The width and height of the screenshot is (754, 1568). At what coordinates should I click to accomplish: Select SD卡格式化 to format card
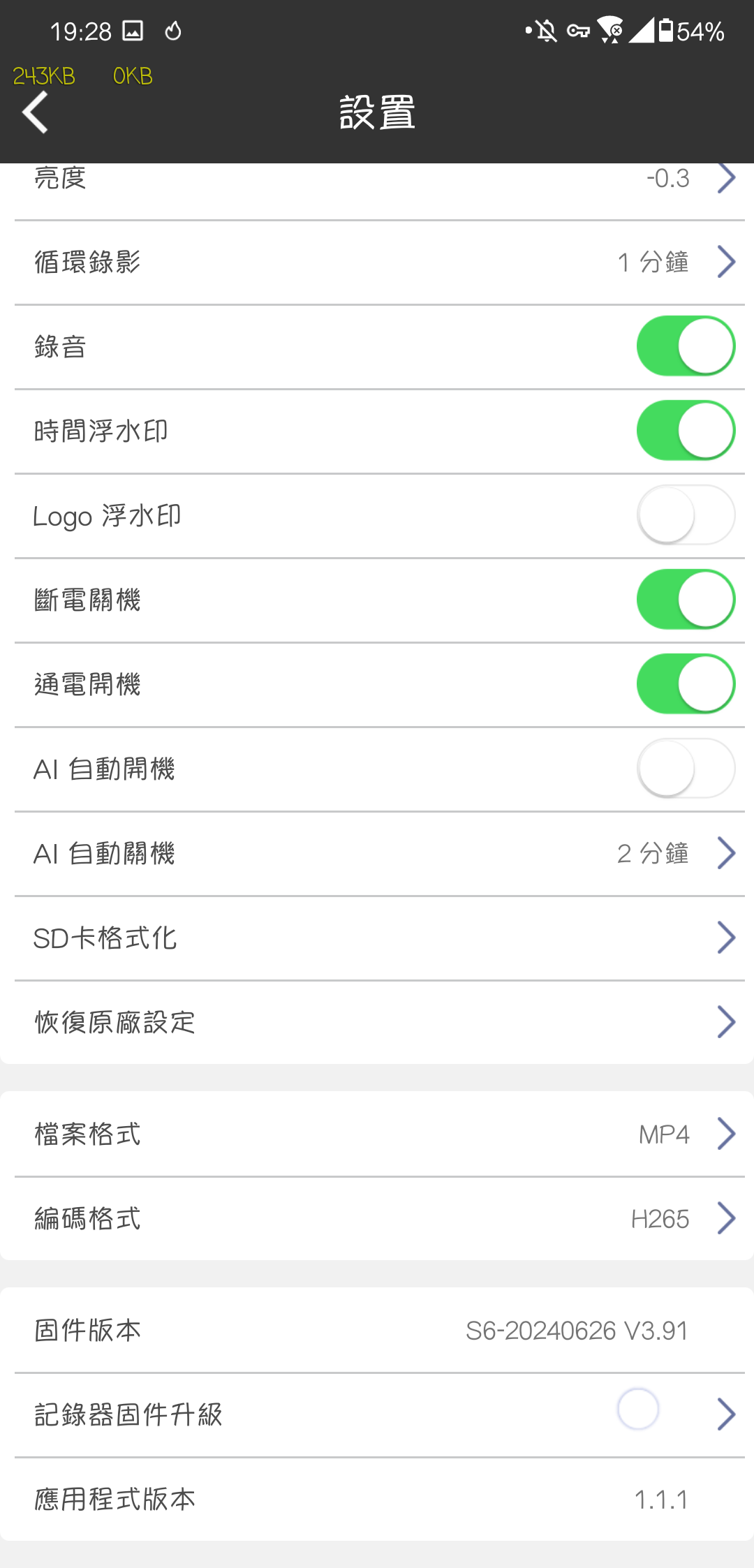pos(377,938)
